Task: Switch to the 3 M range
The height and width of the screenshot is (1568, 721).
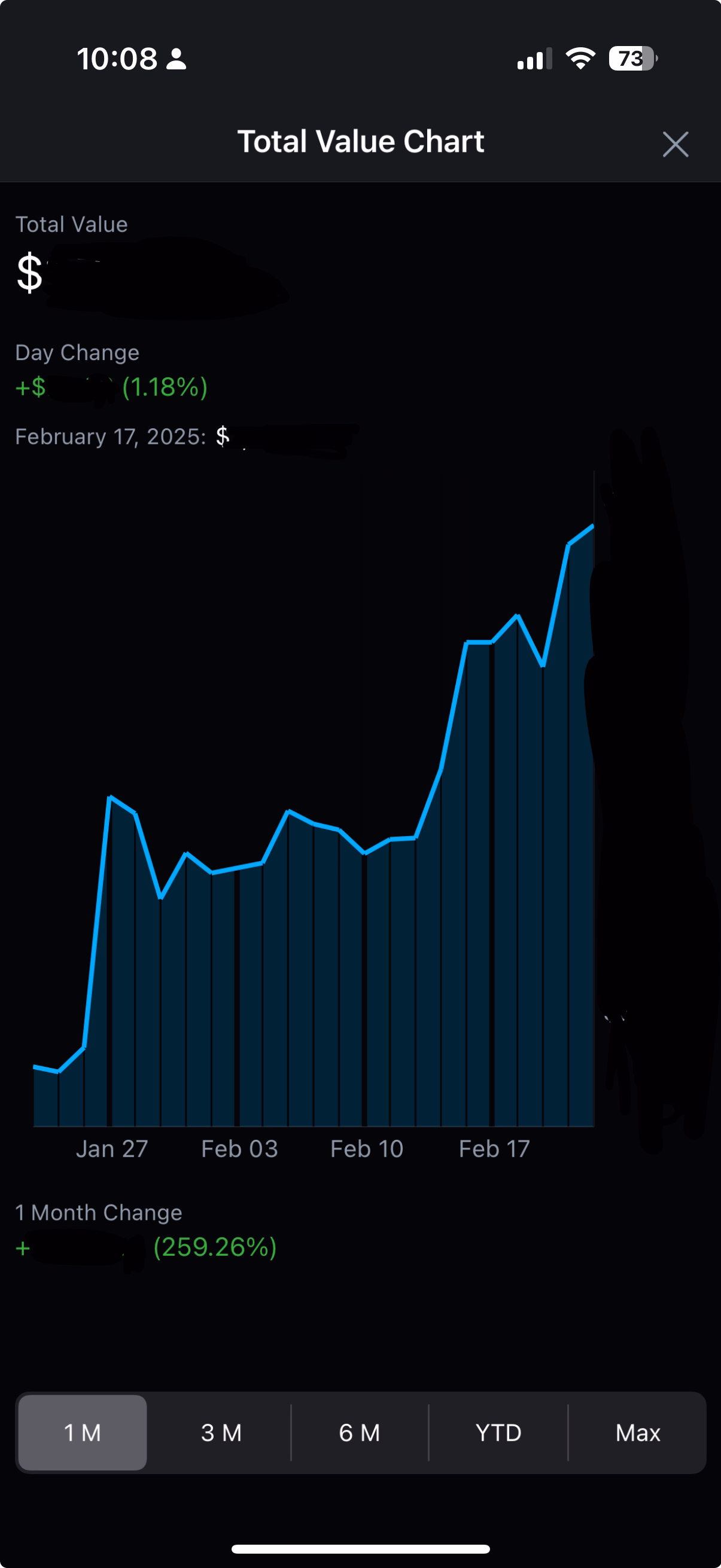Action: click(x=221, y=1432)
